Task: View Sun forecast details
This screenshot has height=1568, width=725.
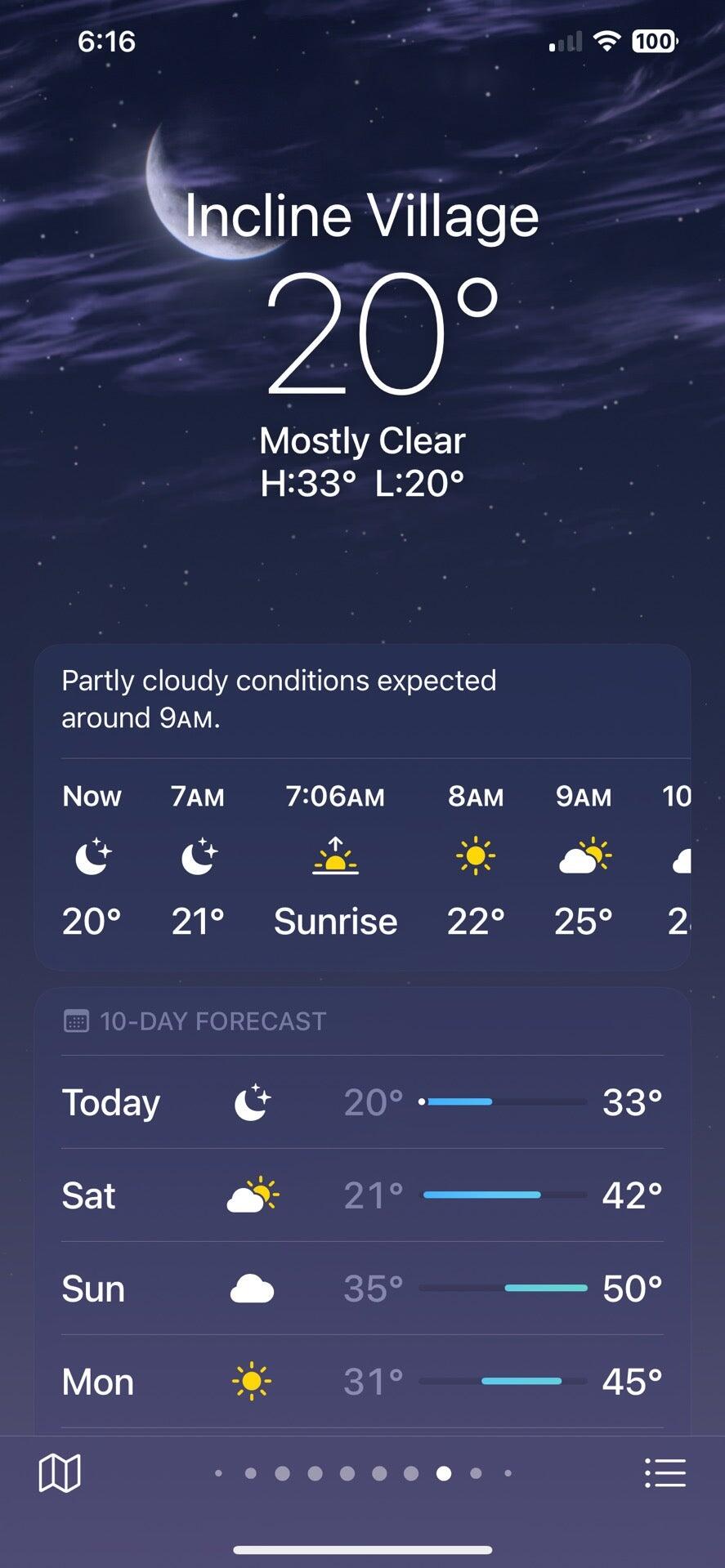Action: pos(362,1289)
